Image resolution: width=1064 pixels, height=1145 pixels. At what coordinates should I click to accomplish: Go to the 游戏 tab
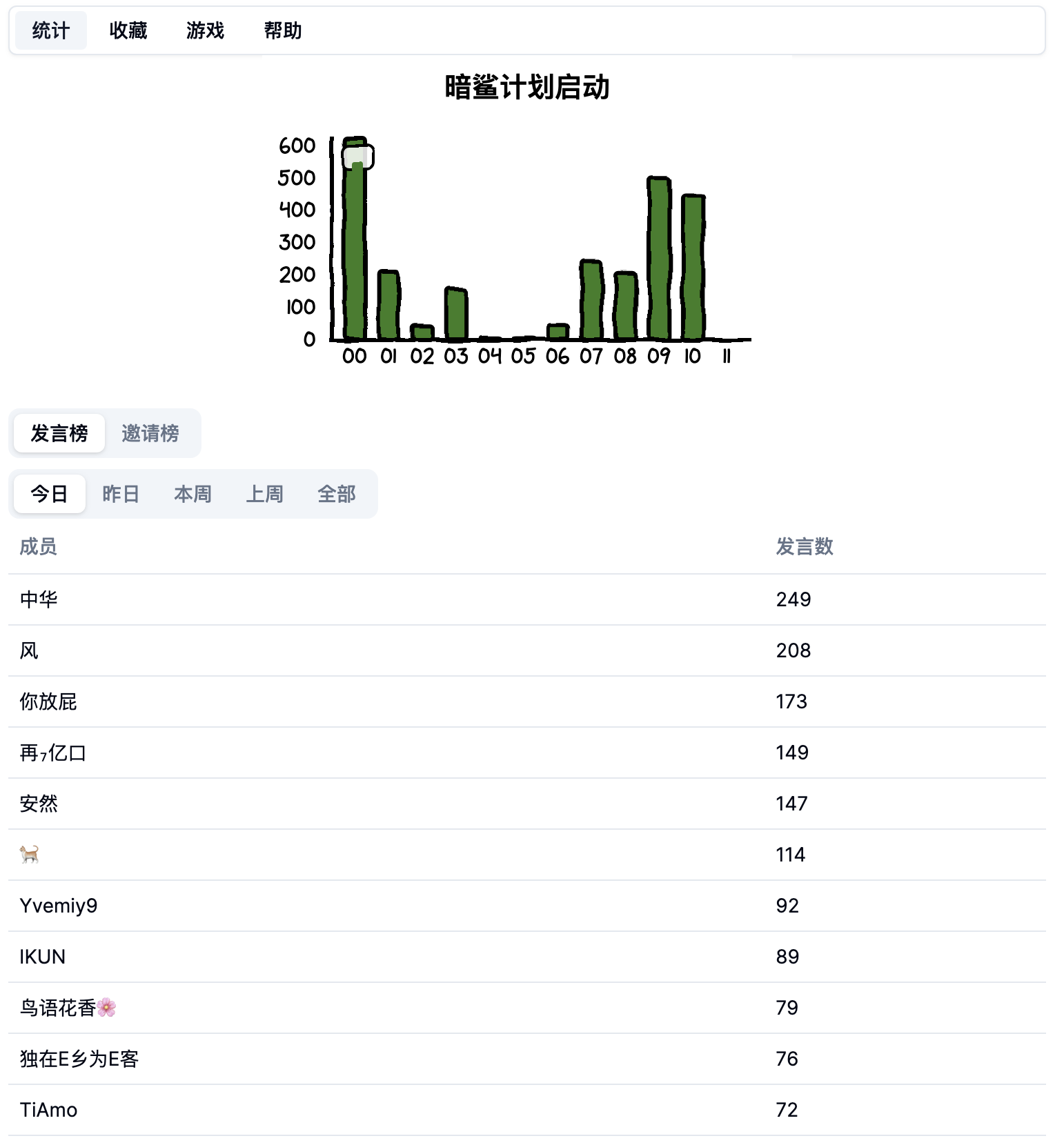(205, 30)
